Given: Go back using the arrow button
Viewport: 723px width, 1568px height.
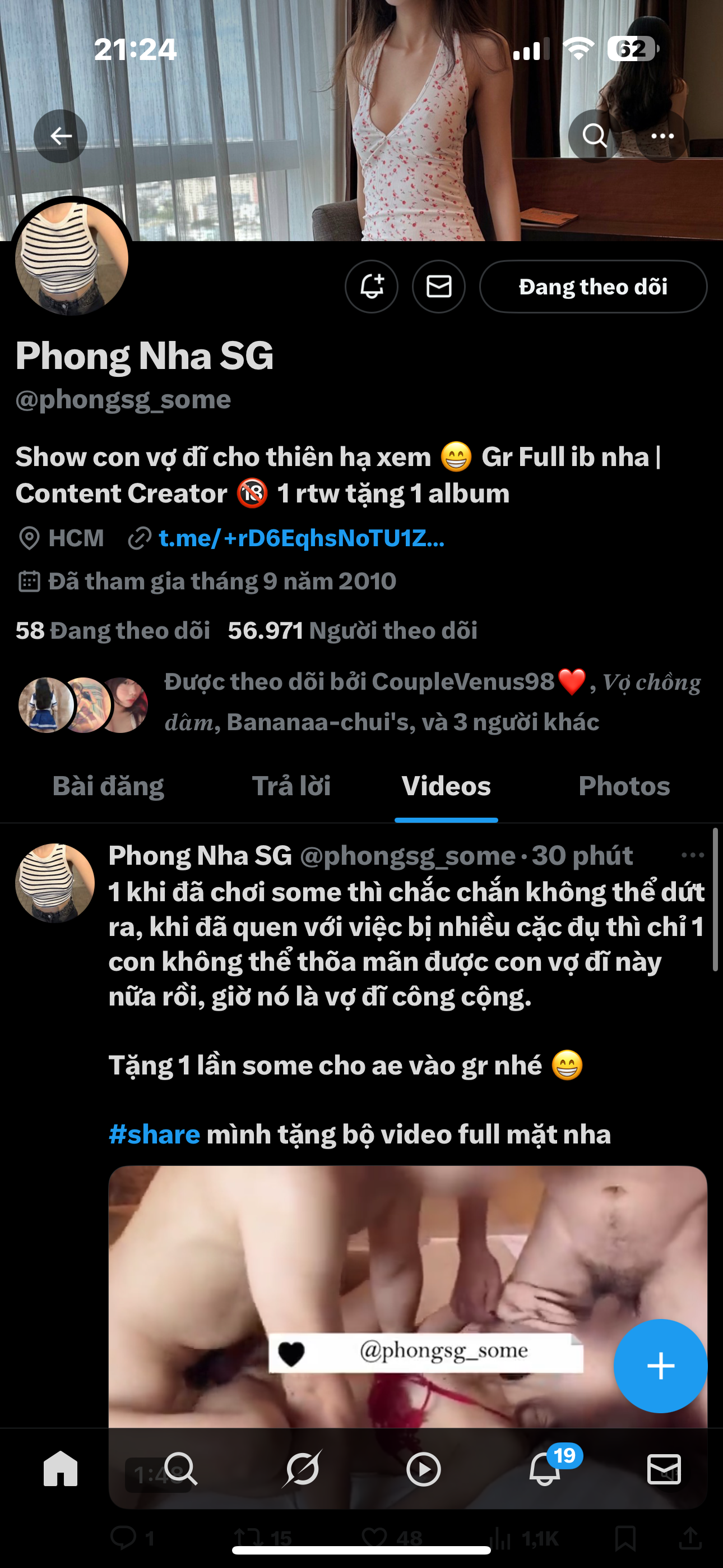Looking at the screenshot, I should [x=61, y=136].
